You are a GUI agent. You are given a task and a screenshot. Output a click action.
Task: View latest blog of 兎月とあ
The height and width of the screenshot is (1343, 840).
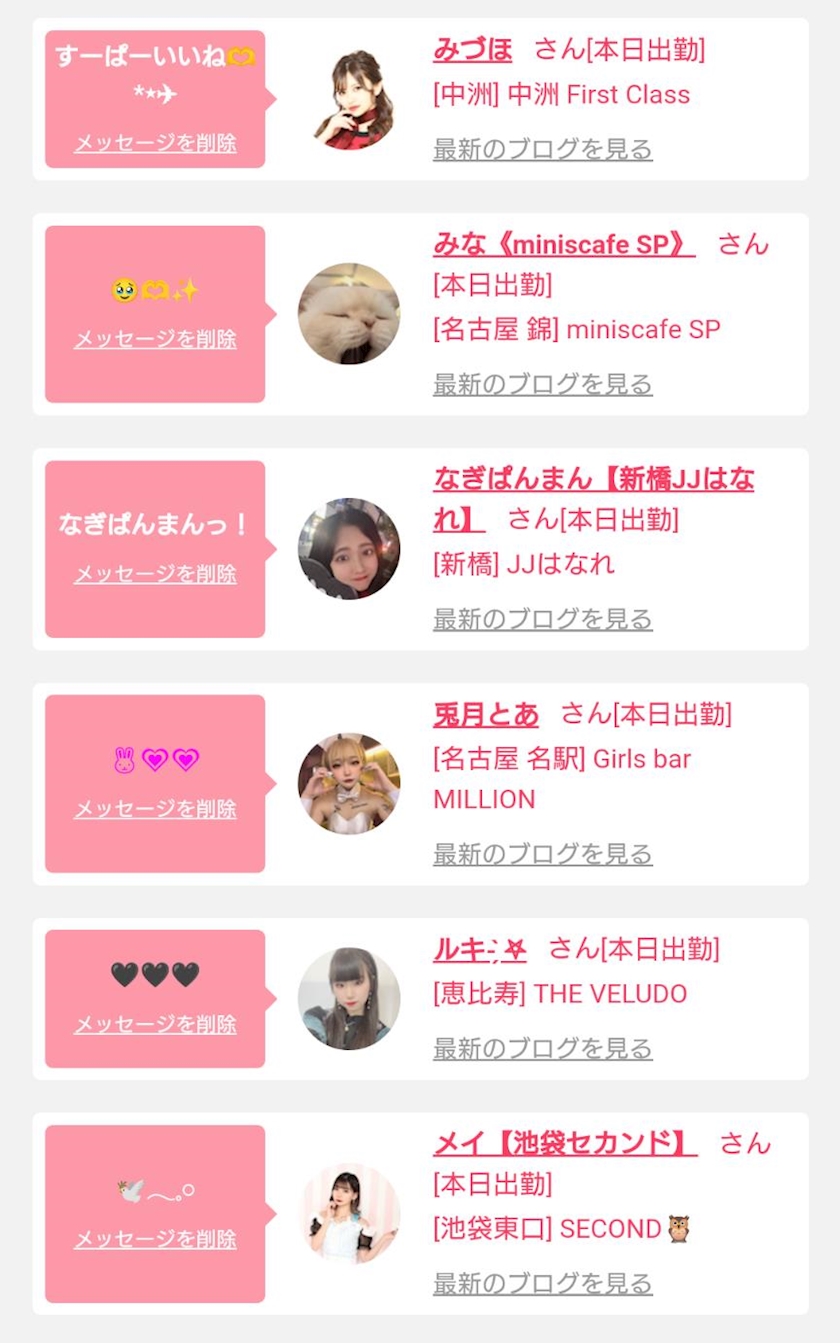pyautogui.click(x=543, y=854)
